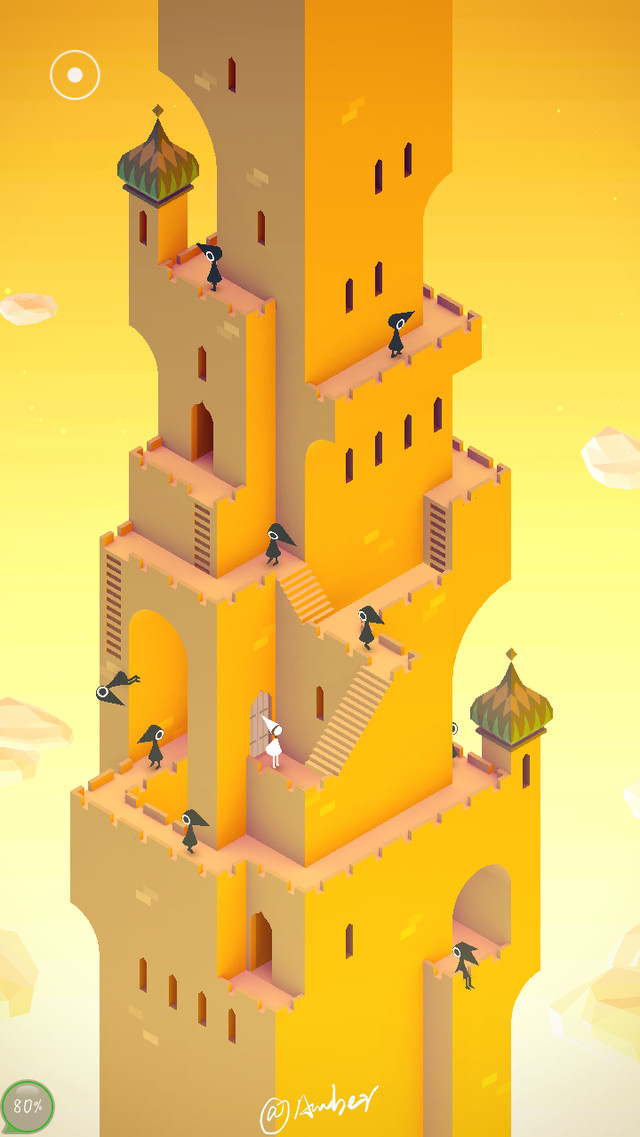
Task: Open the circular pause menu icon
Action: click(75, 75)
